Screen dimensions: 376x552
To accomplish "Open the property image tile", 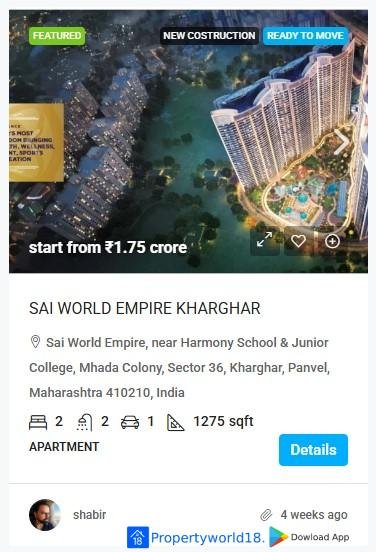I will (188, 141).
